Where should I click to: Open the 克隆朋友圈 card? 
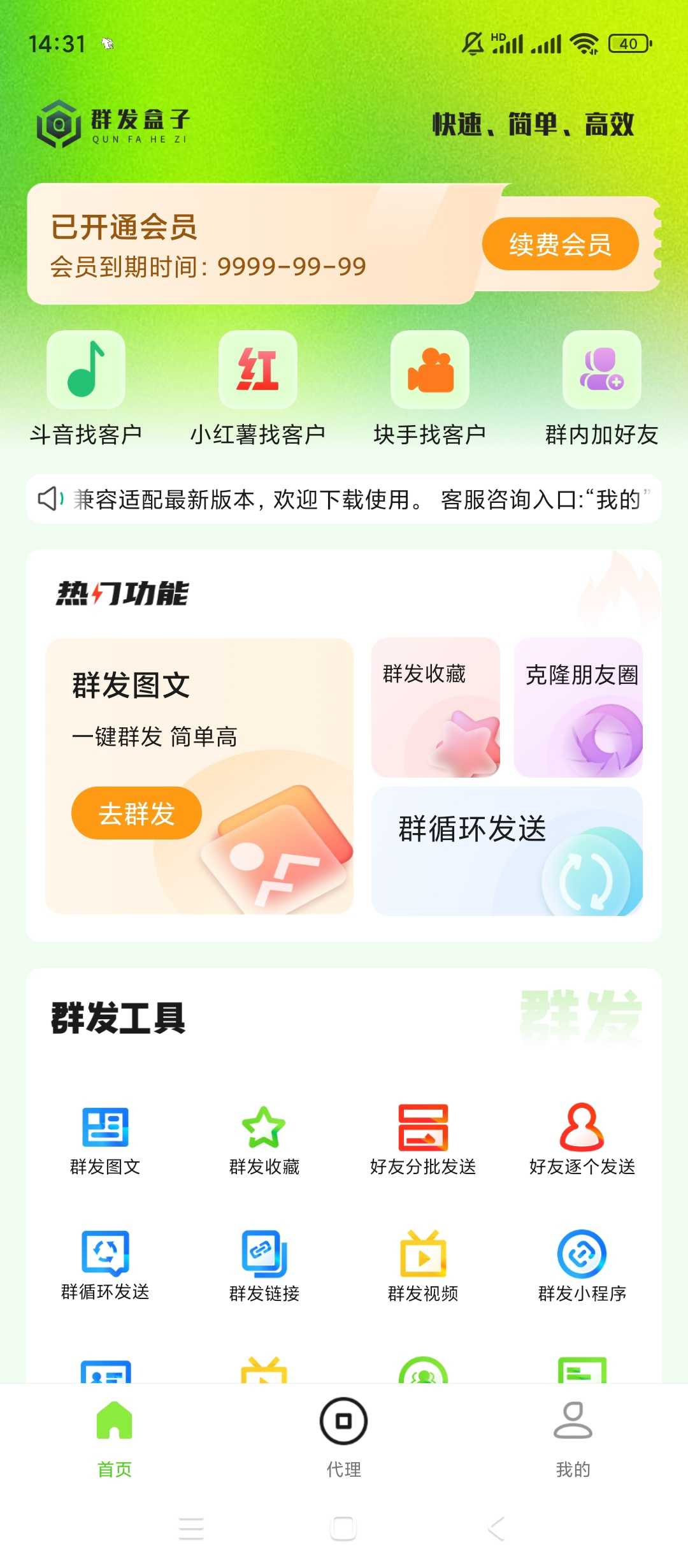click(578, 708)
